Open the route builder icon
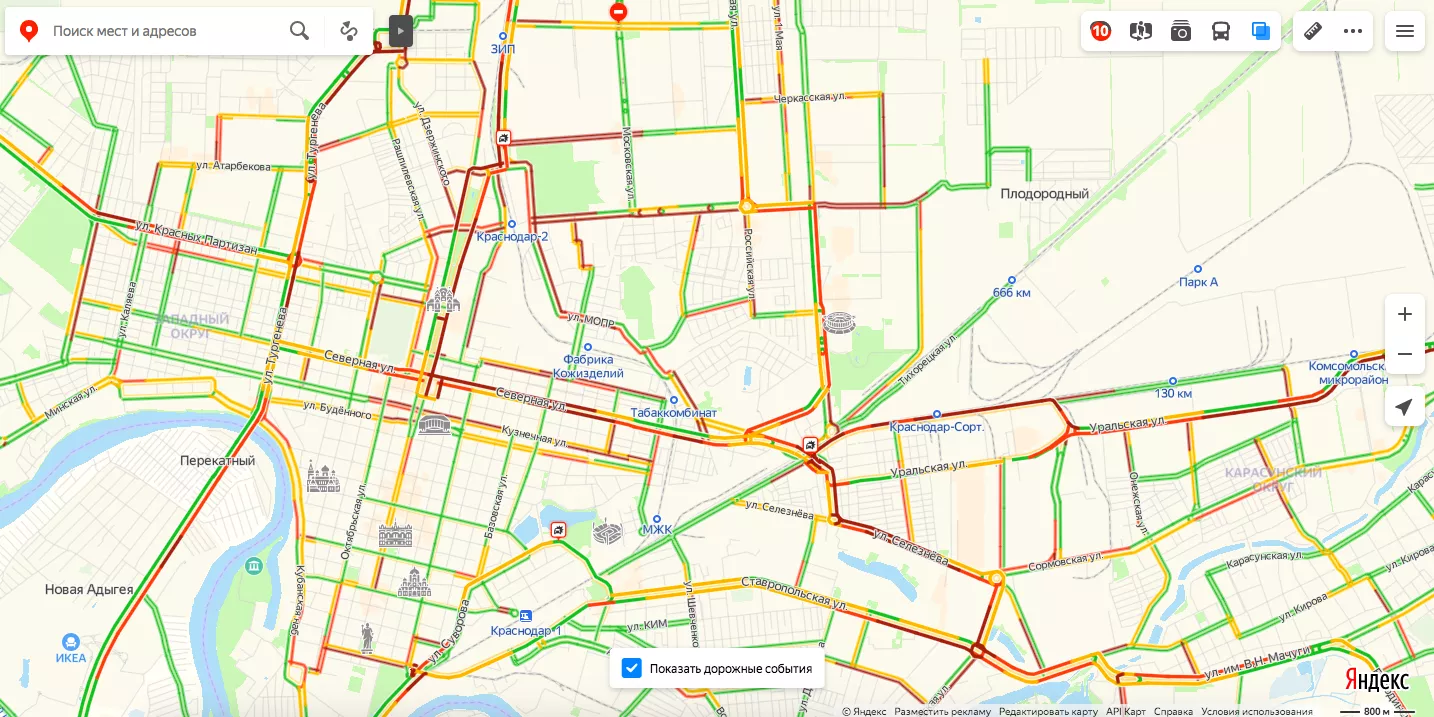Image resolution: width=1434 pixels, height=717 pixels. [x=349, y=31]
